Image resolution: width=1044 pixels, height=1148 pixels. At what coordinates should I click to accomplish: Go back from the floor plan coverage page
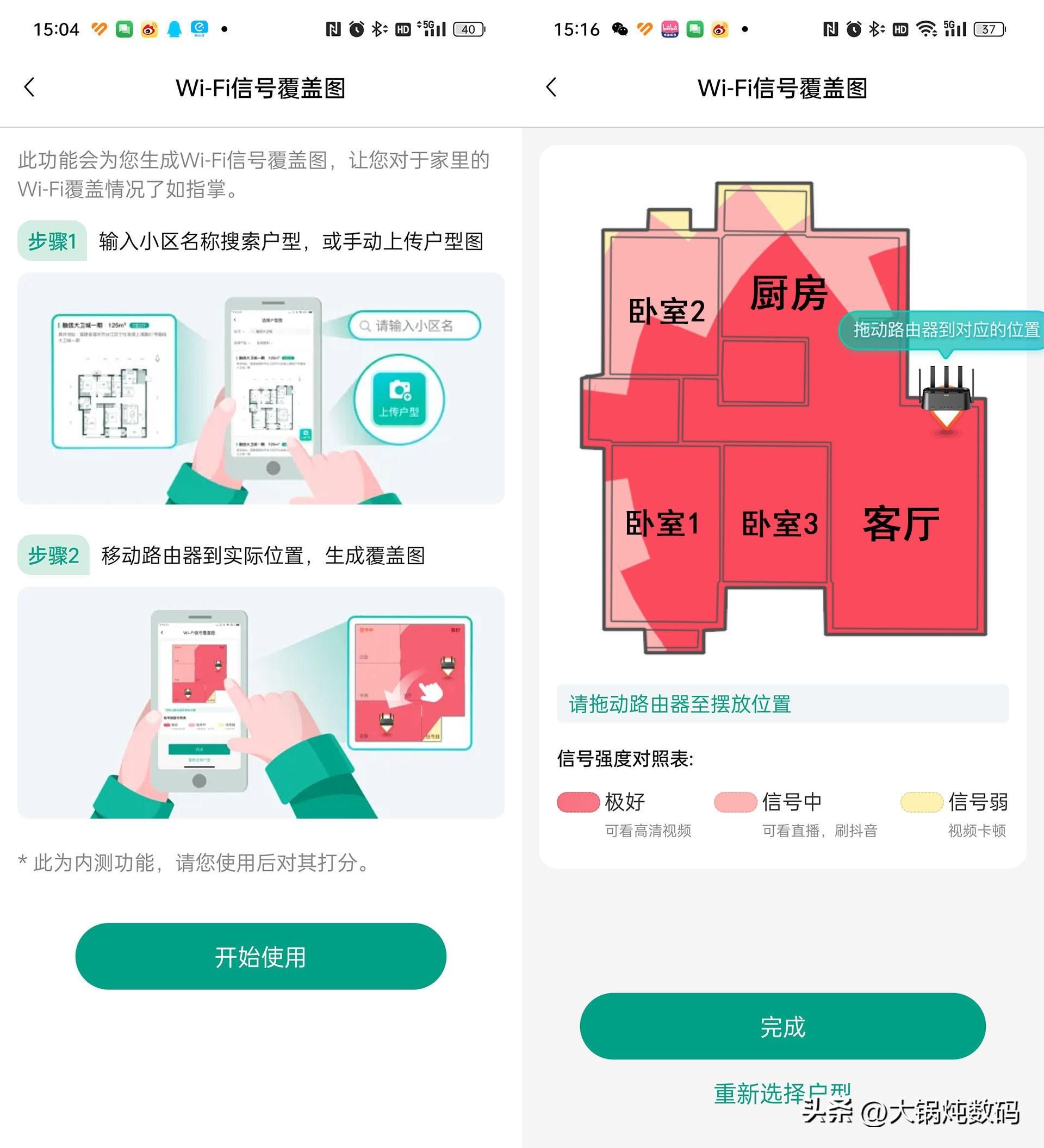point(551,88)
